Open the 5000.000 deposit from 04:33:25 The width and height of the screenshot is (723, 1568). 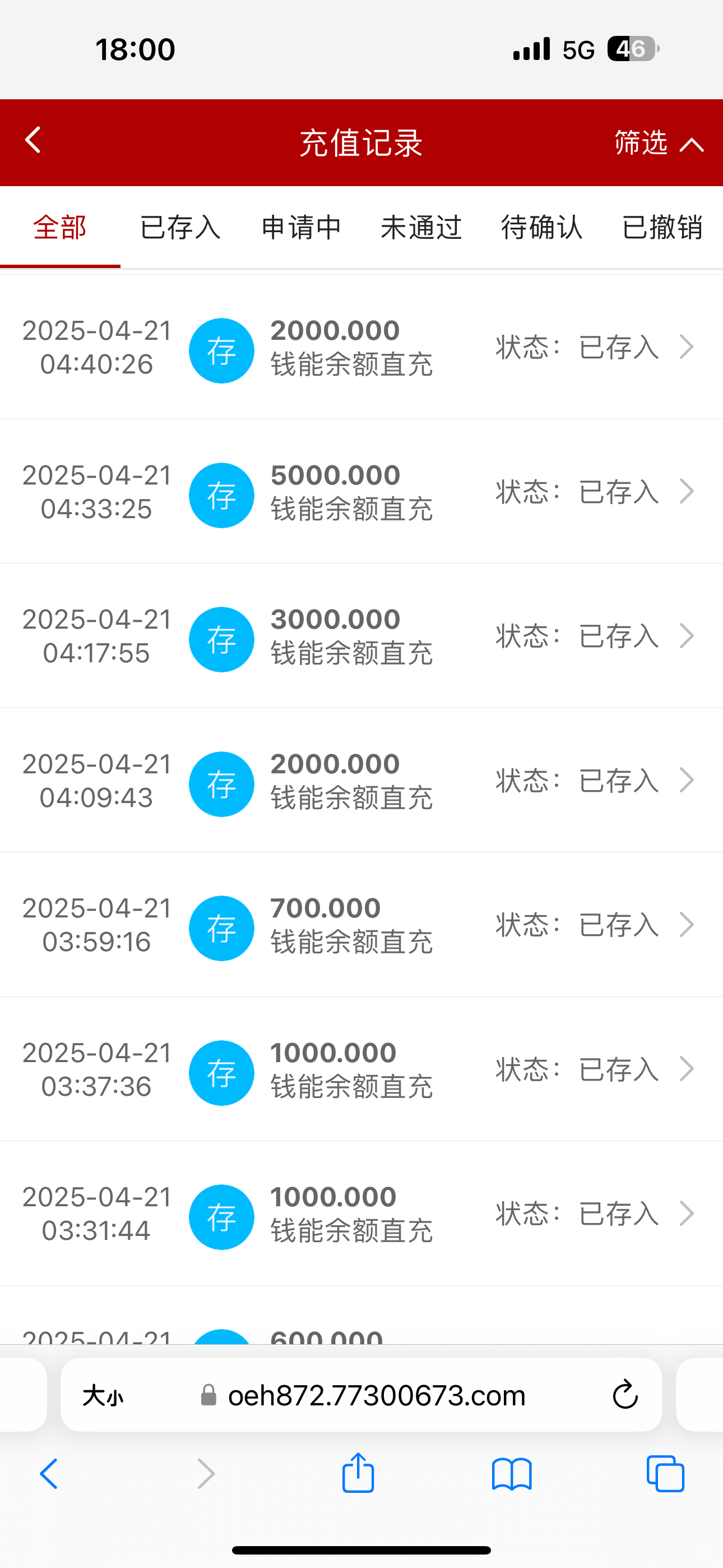coord(361,492)
